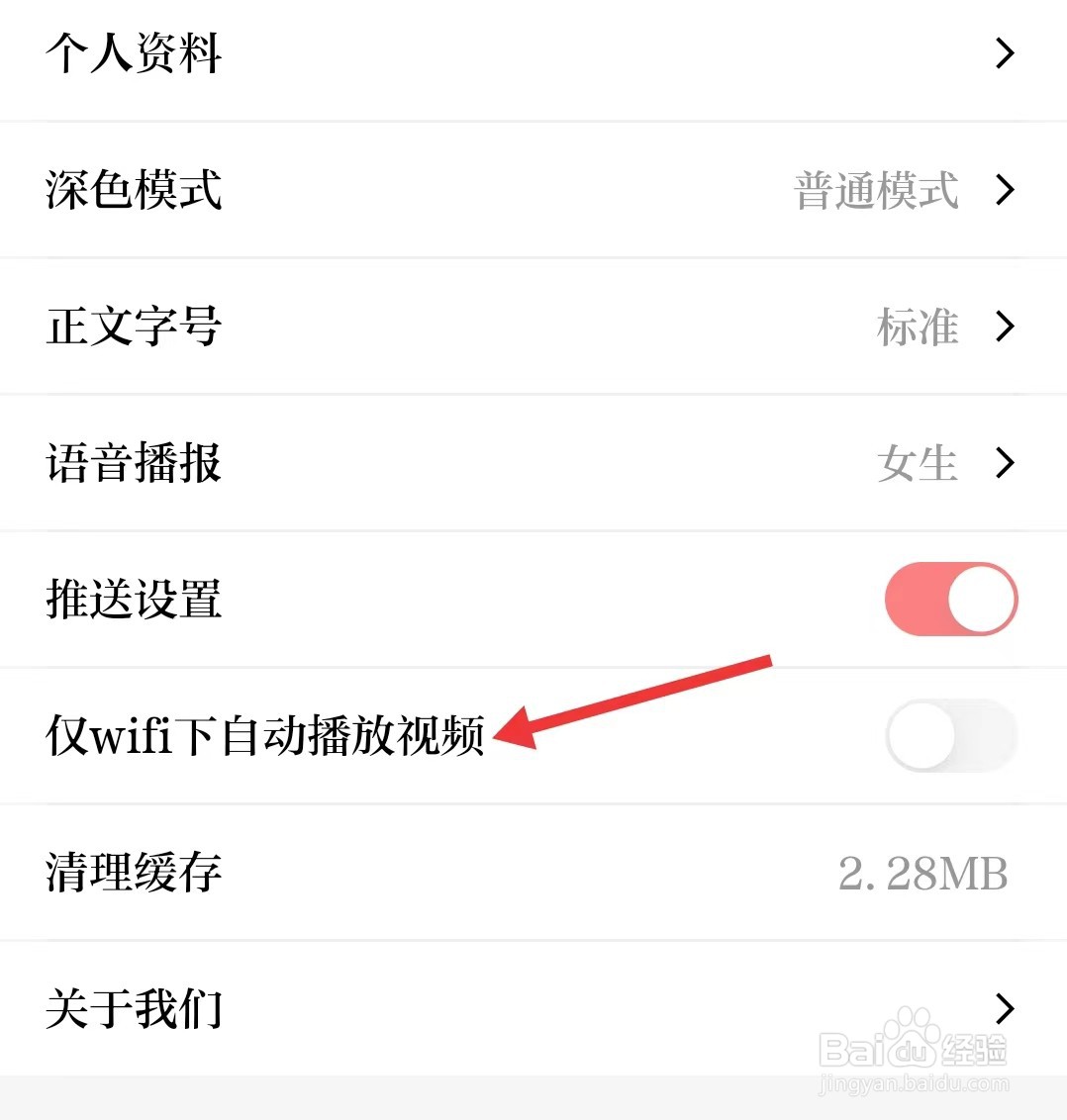Expand the chevron next to 关于我们
Image resolution: width=1067 pixels, height=1120 pixels.
(1006, 1008)
